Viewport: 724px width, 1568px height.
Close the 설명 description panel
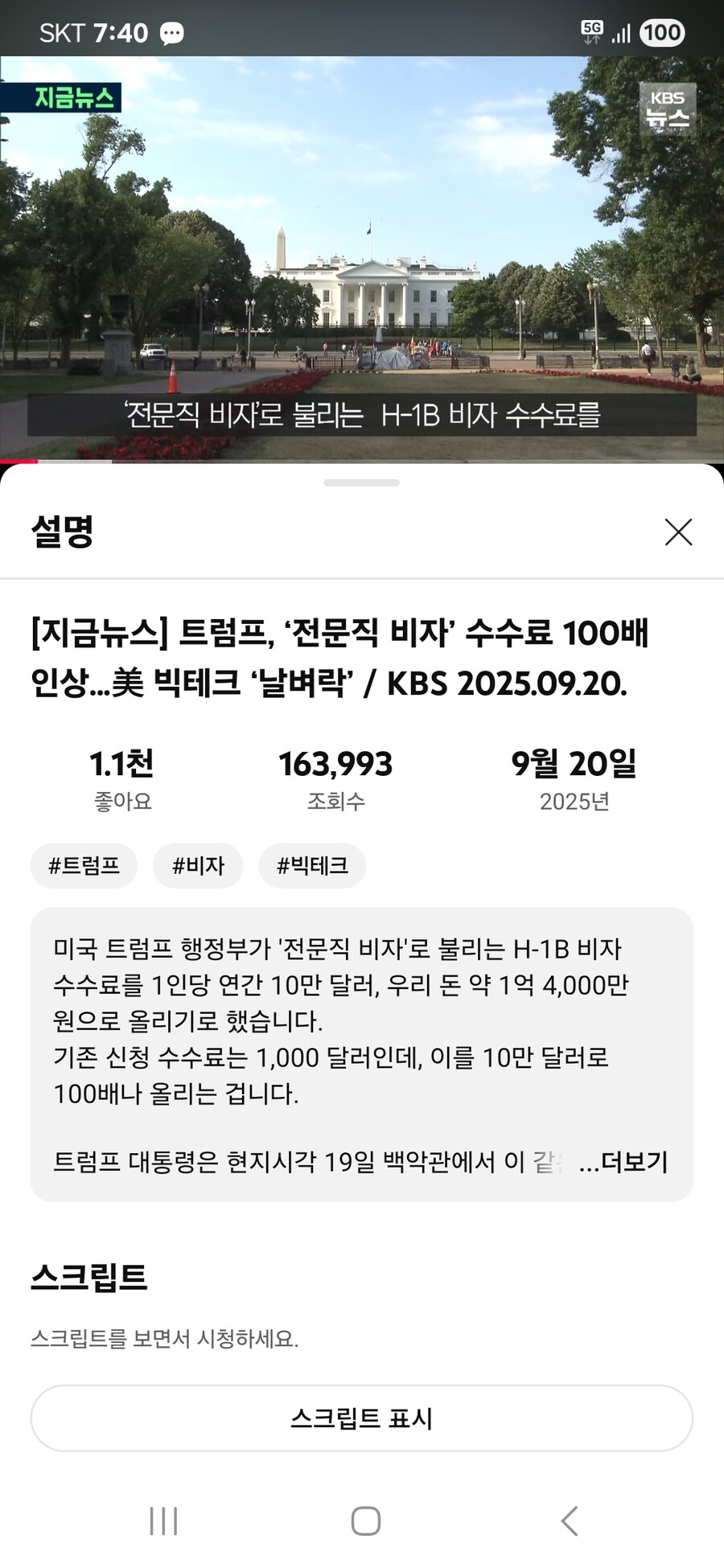point(678,532)
